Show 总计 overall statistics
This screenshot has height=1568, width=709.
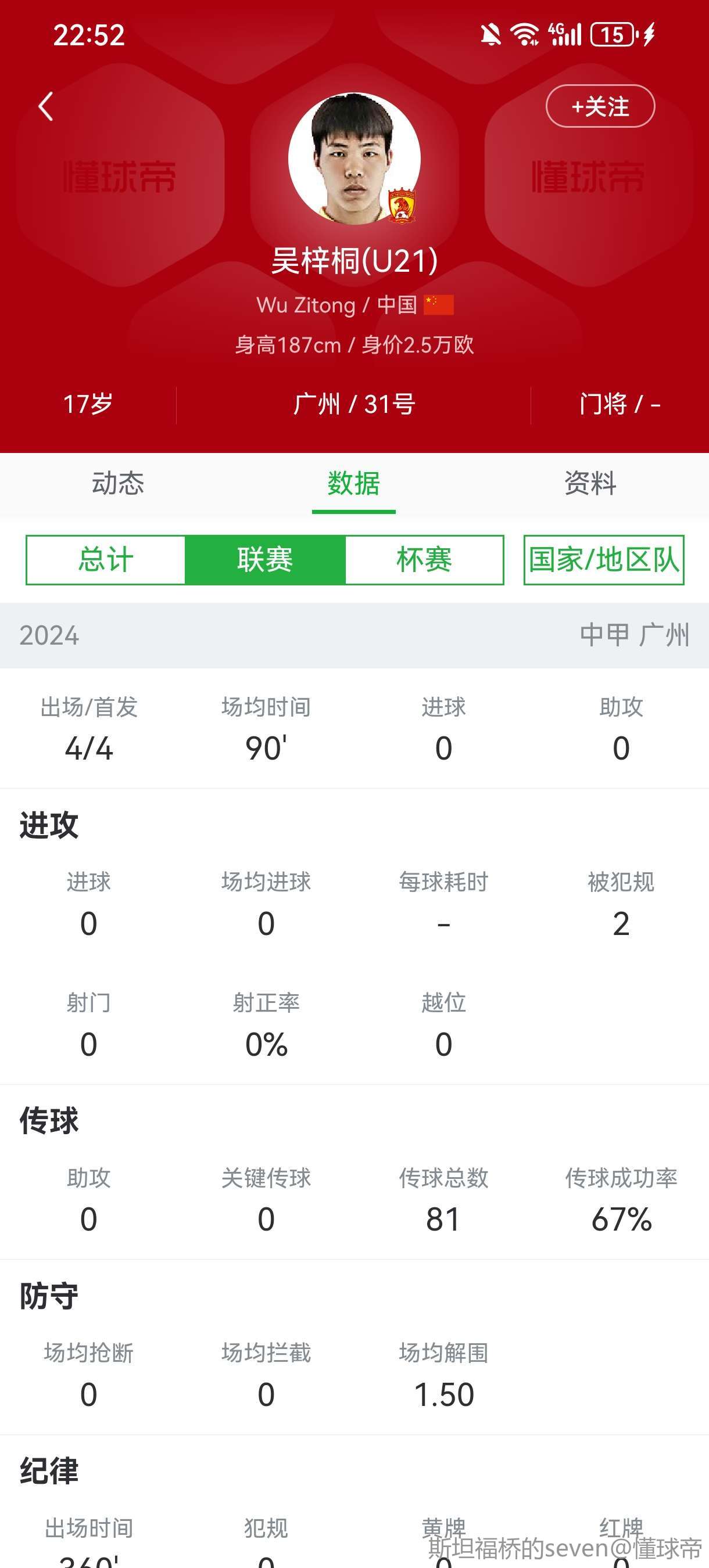(106, 560)
